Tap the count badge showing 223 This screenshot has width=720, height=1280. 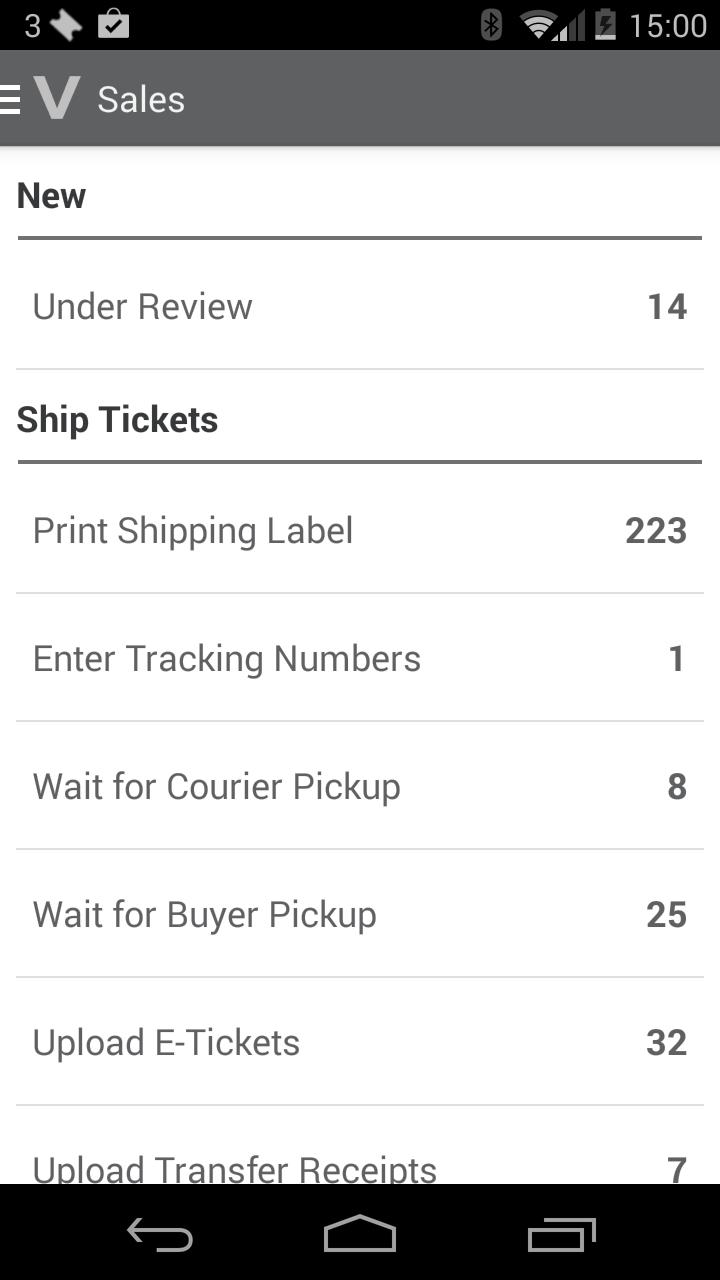(655, 530)
